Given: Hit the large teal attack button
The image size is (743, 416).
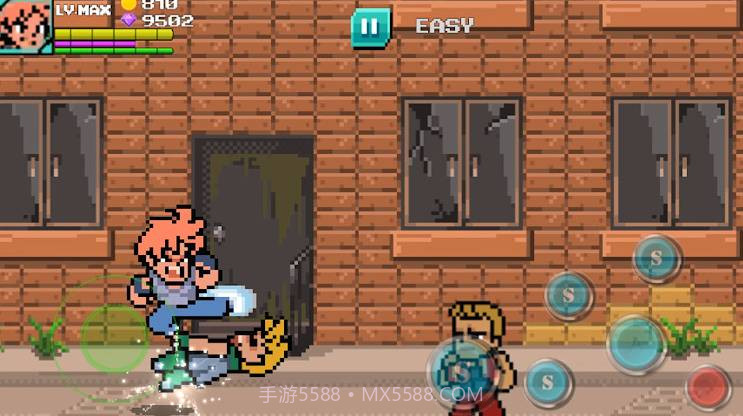Looking at the screenshot, I should 636,342.
